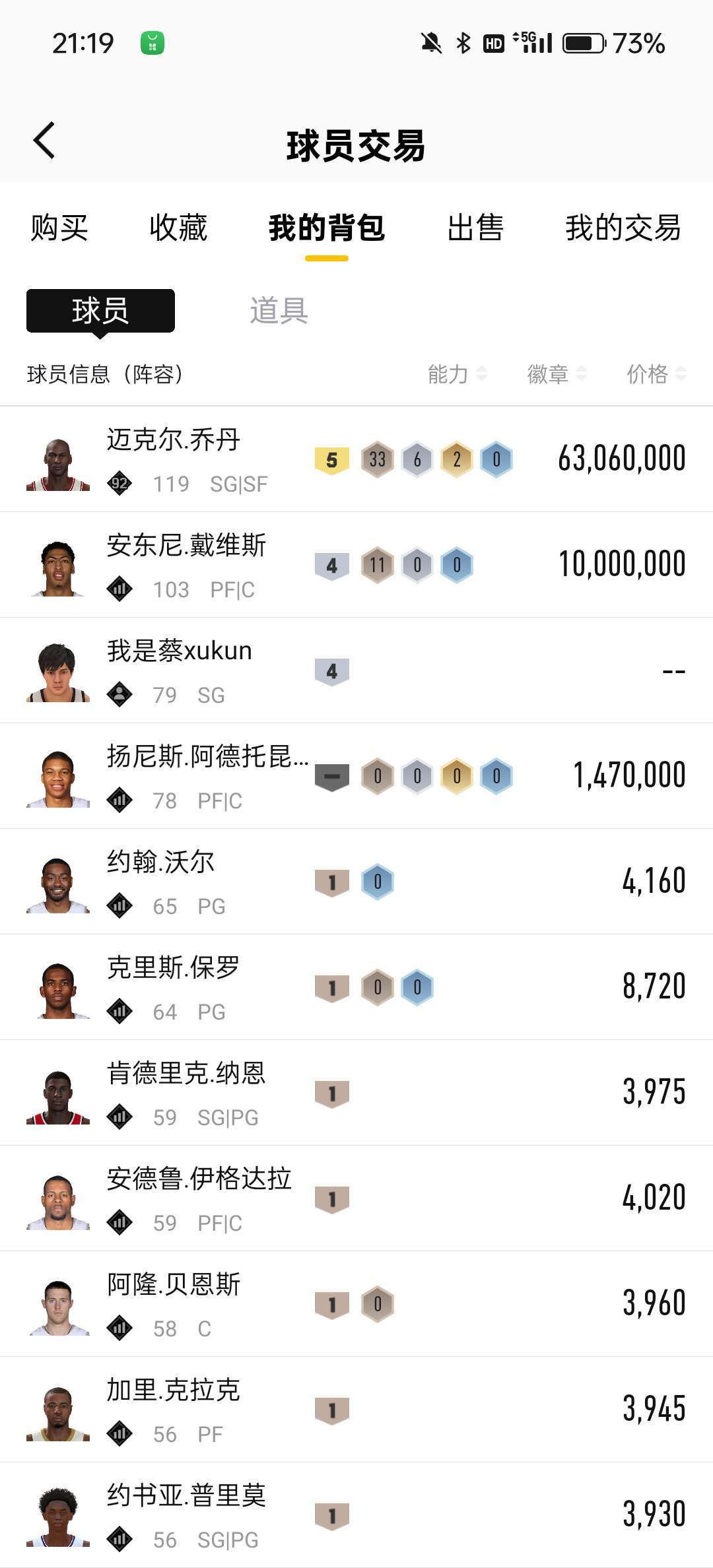Switch to the 购买 tab
The width and height of the screenshot is (713, 1568).
point(59,228)
